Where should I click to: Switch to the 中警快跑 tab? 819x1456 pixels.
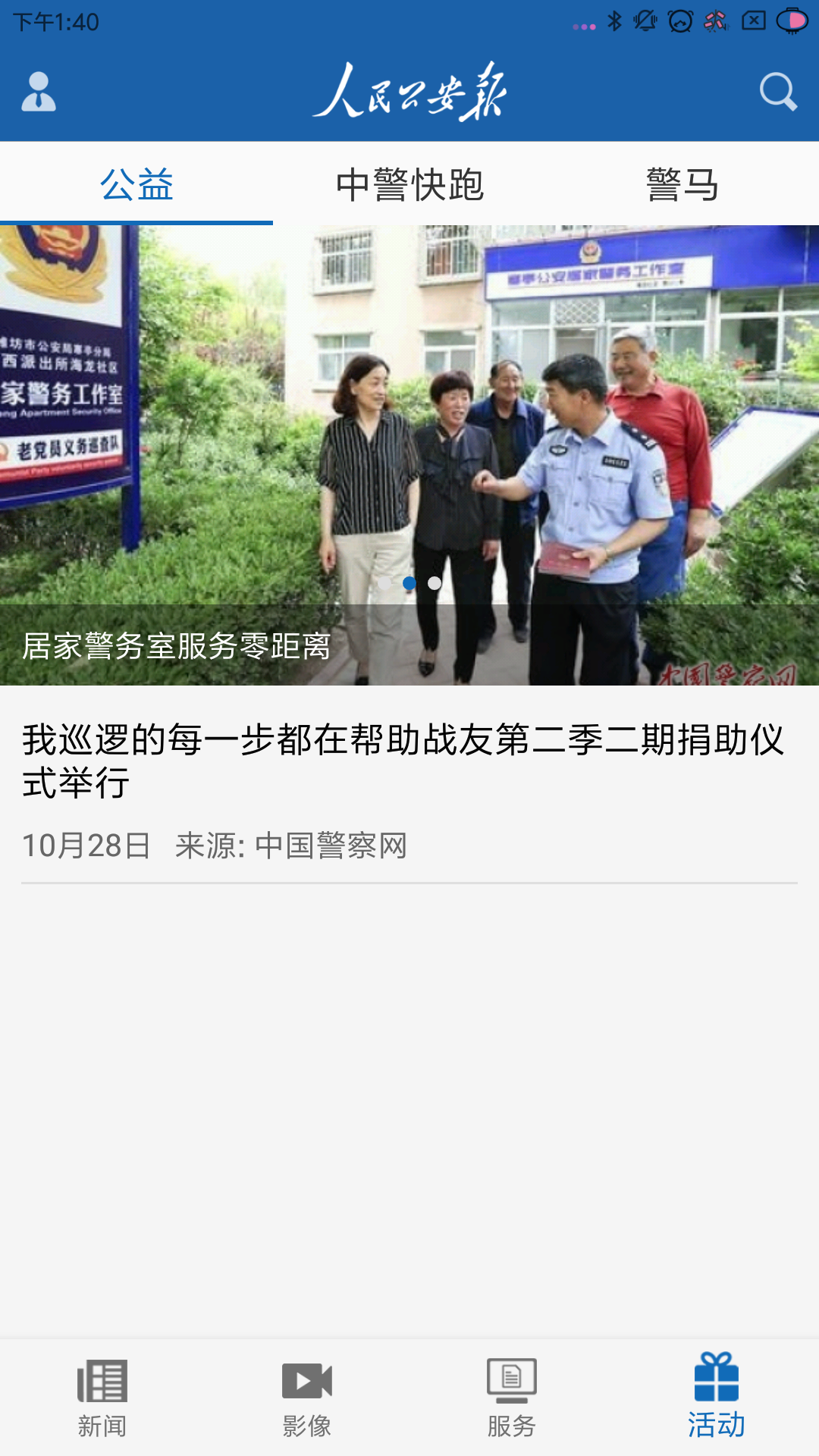point(409,184)
